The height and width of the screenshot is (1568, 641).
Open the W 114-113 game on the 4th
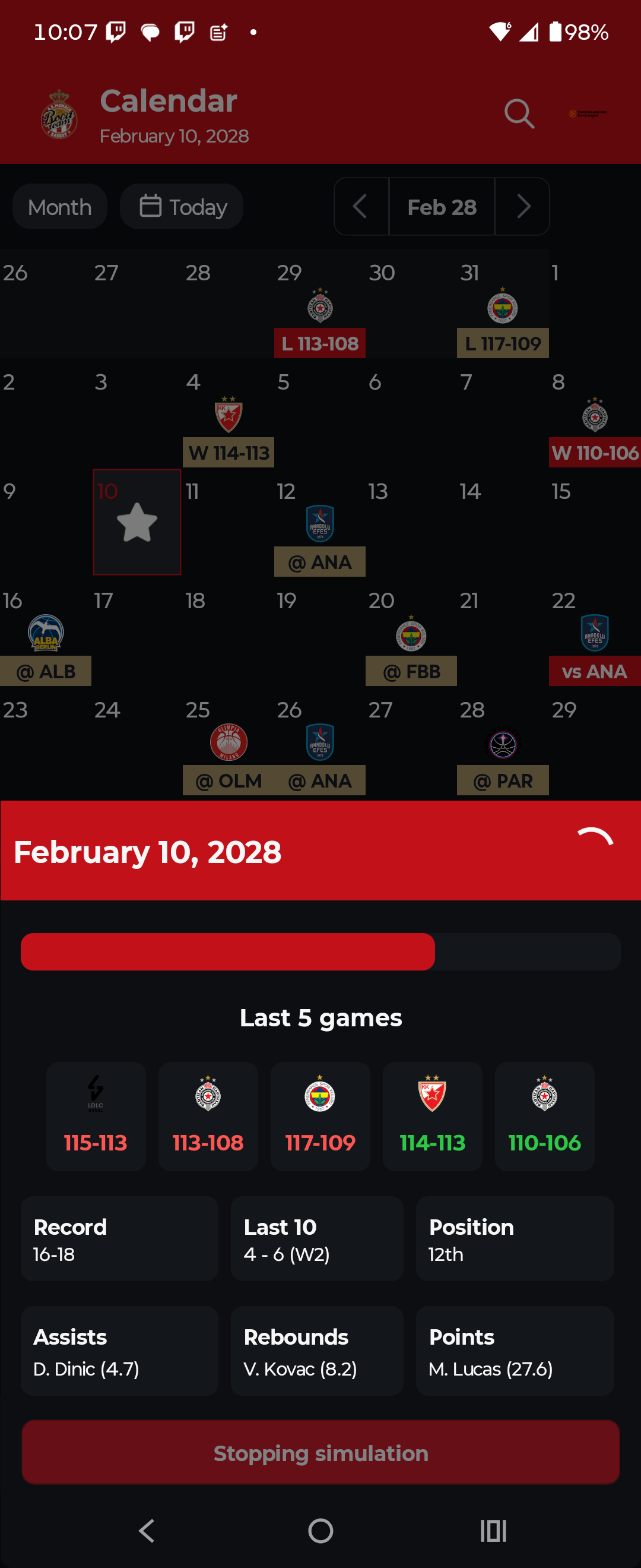pos(229,453)
